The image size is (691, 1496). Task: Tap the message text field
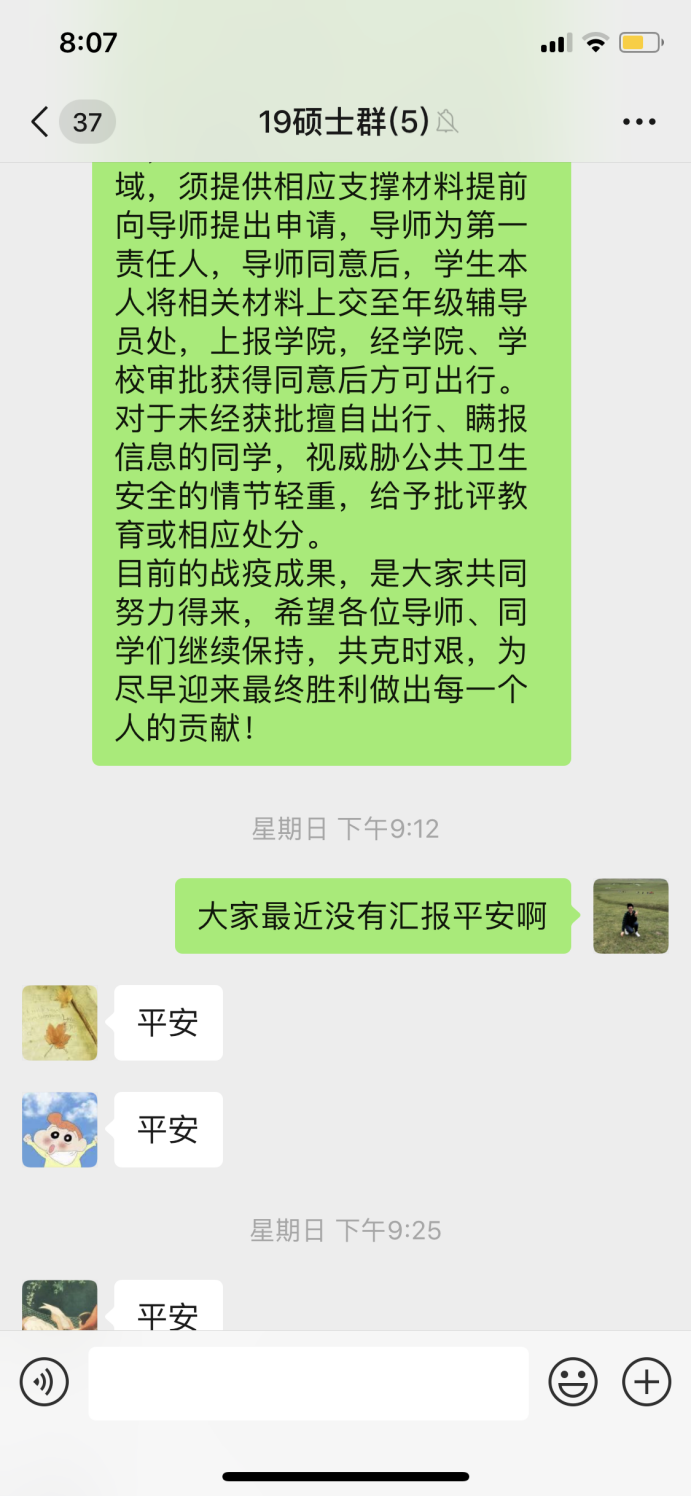(x=308, y=1383)
